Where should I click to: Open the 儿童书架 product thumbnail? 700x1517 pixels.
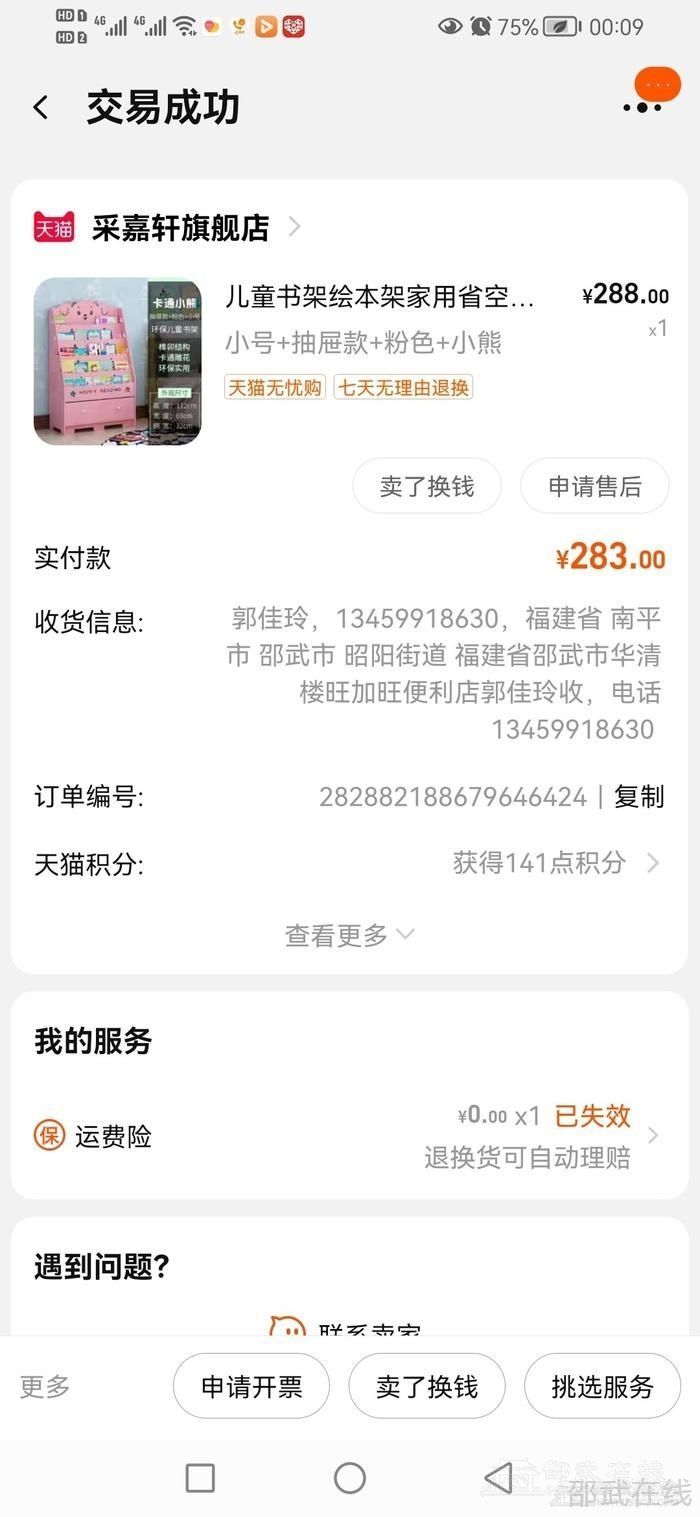(118, 361)
